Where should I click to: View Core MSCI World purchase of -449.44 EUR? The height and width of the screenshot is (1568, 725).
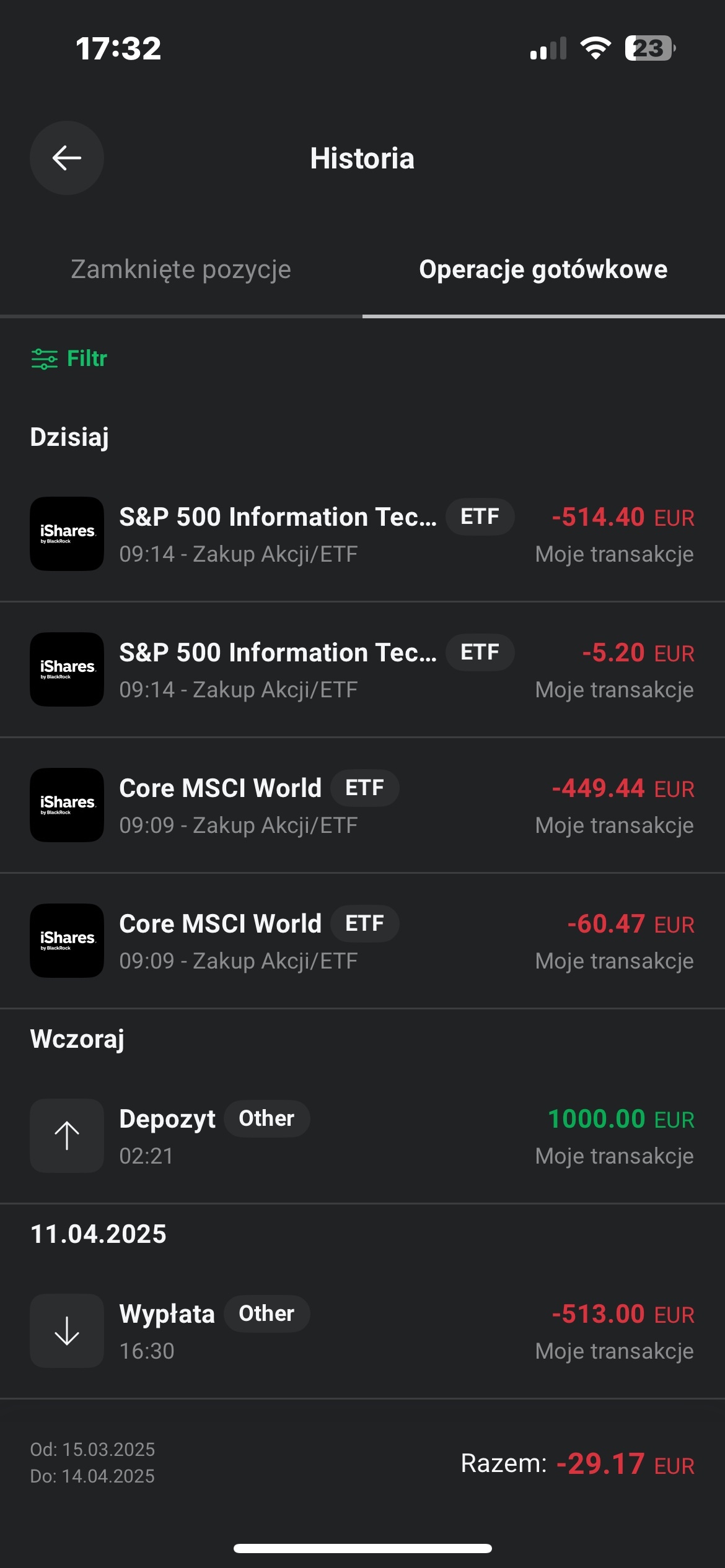click(x=362, y=805)
